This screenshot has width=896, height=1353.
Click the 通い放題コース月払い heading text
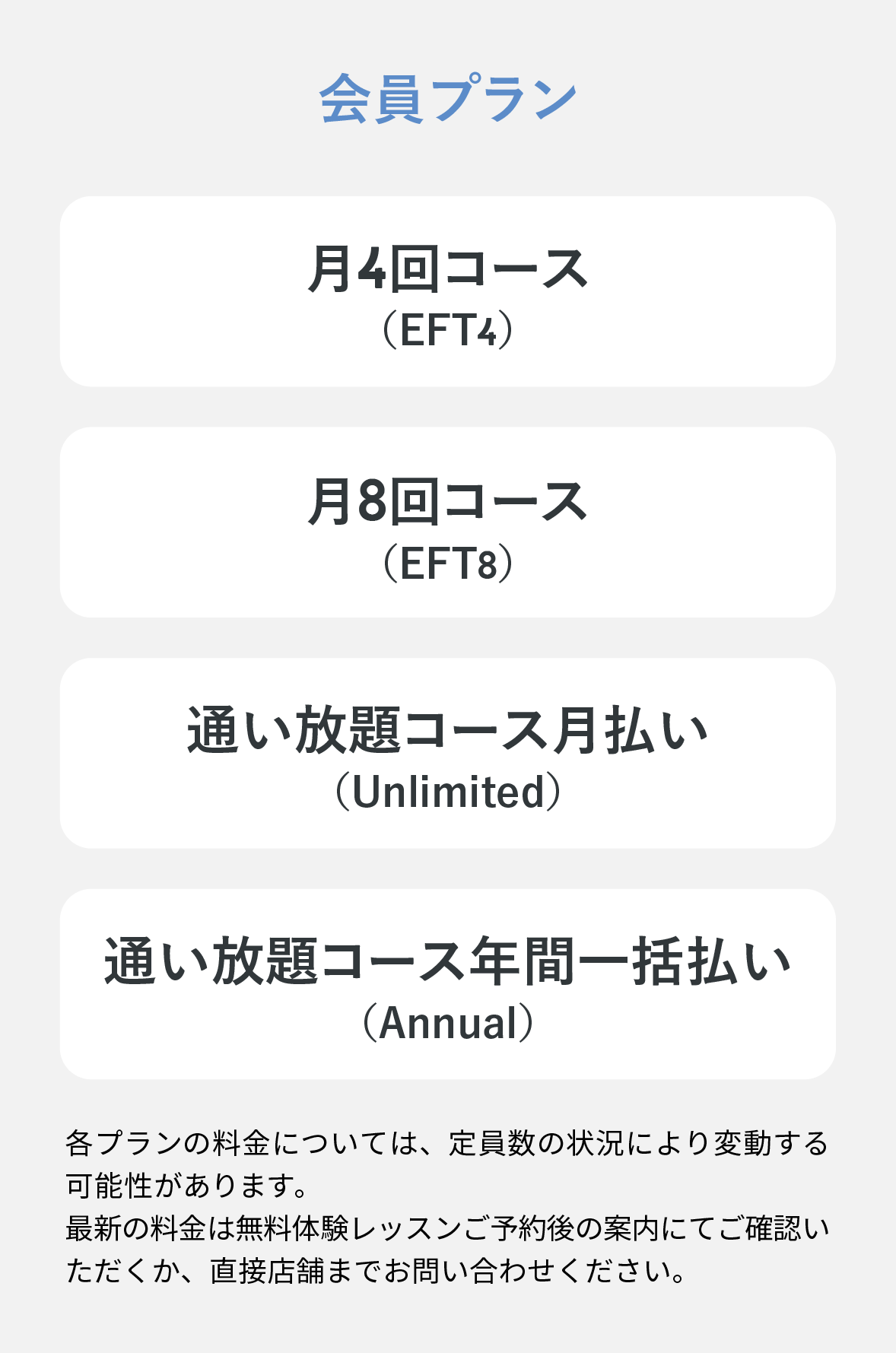[448, 730]
